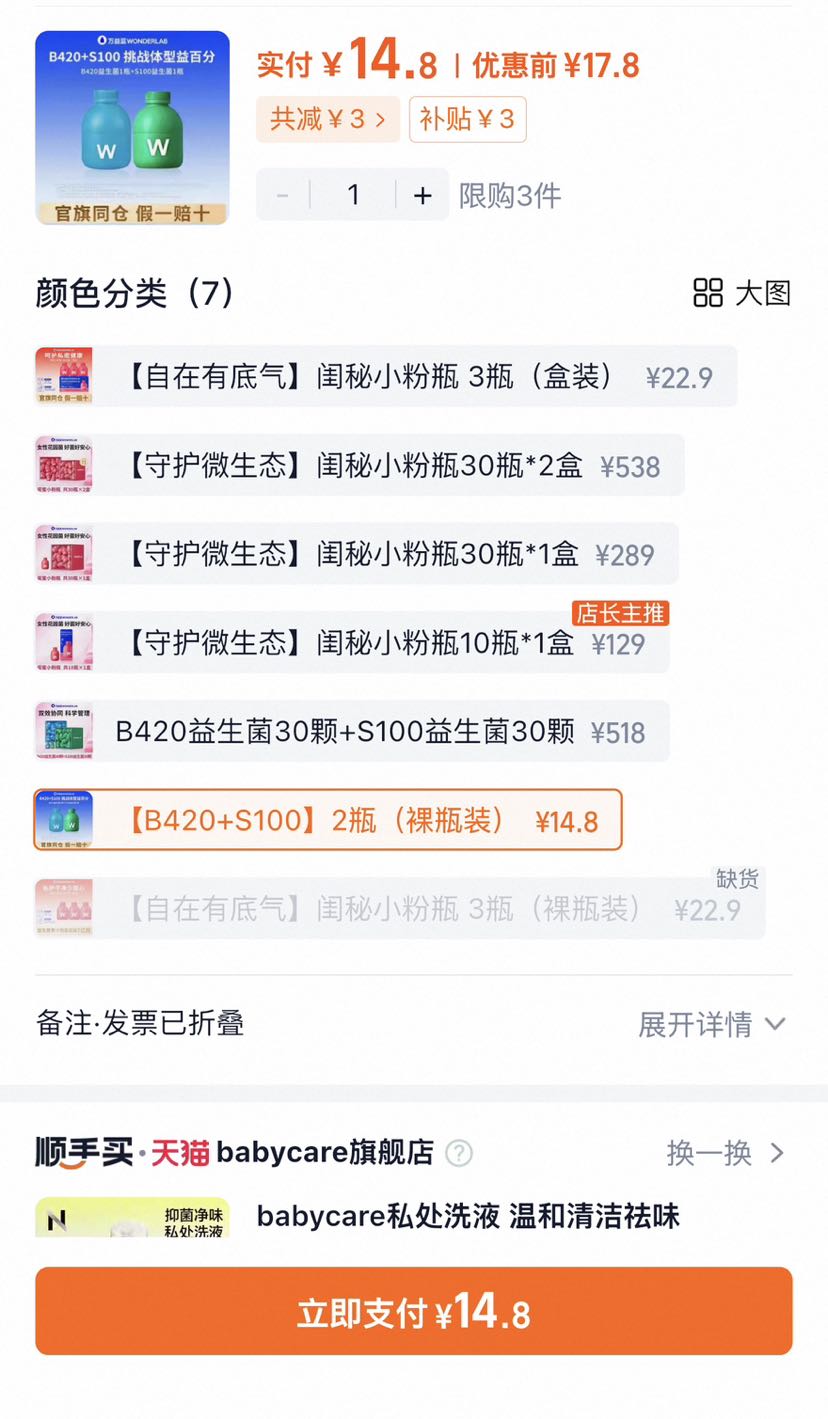Pick 闺秘小粉瓶30瓶*1盒 ¥289 option

click(x=357, y=554)
